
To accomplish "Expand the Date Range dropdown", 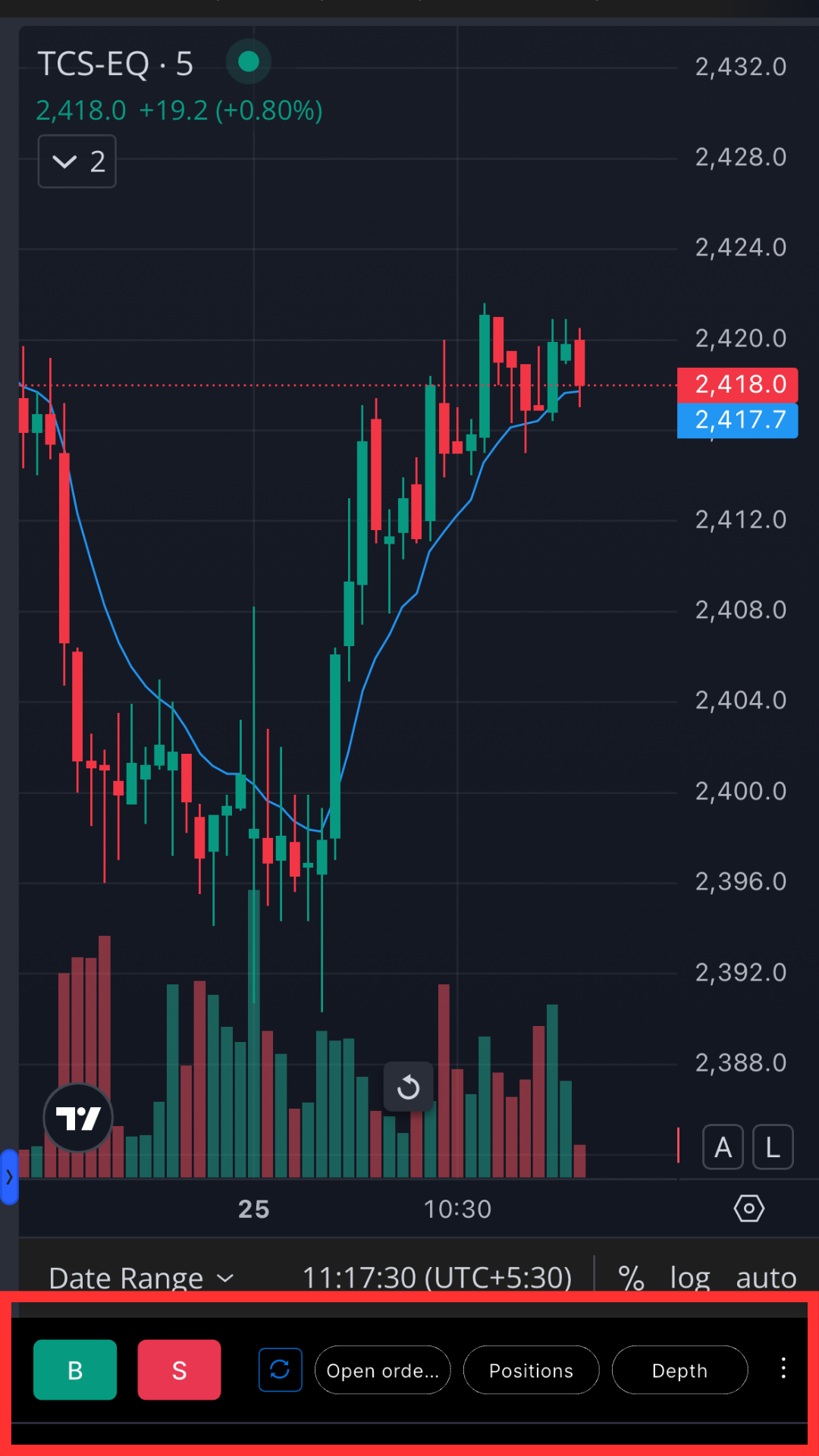I will pyautogui.click(x=141, y=1279).
